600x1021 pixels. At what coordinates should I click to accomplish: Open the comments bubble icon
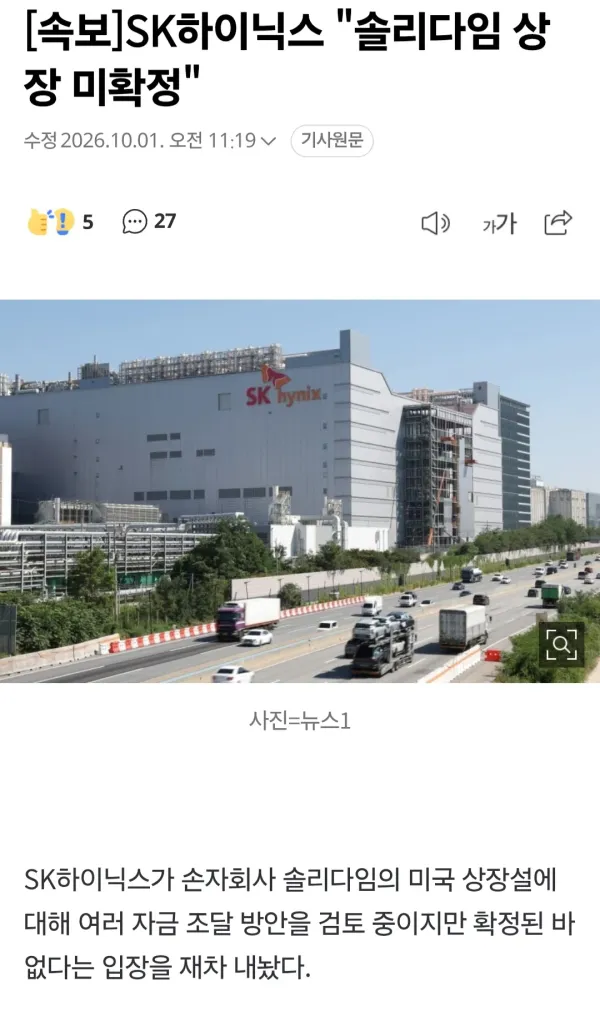click(x=135, y=222)
